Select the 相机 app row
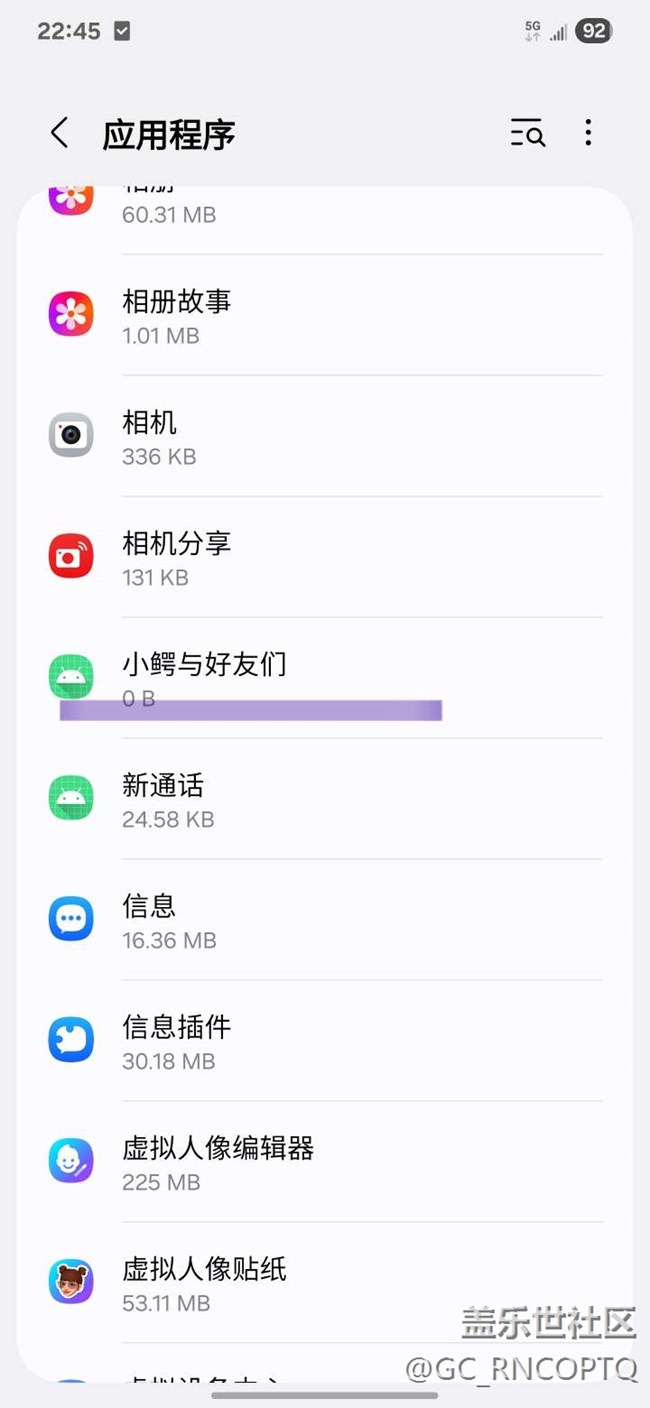This screenshot has width=650, height=1408. pyautogui.click(x=325, y=437)
